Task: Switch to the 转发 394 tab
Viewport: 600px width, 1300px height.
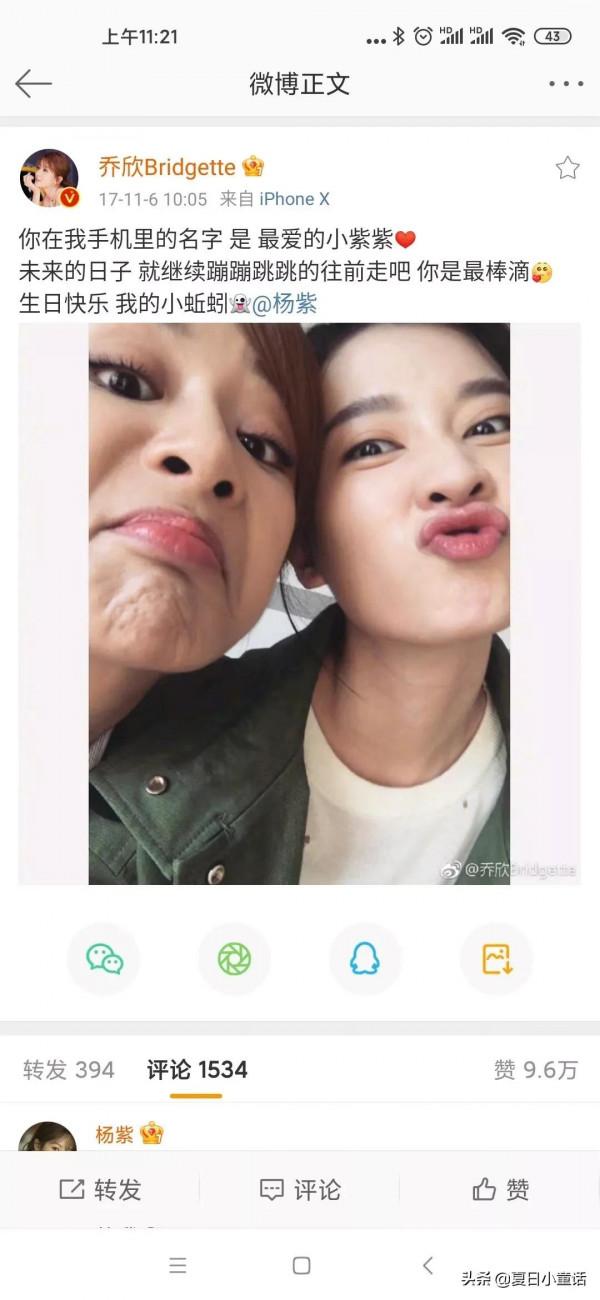Action: 69,1070
